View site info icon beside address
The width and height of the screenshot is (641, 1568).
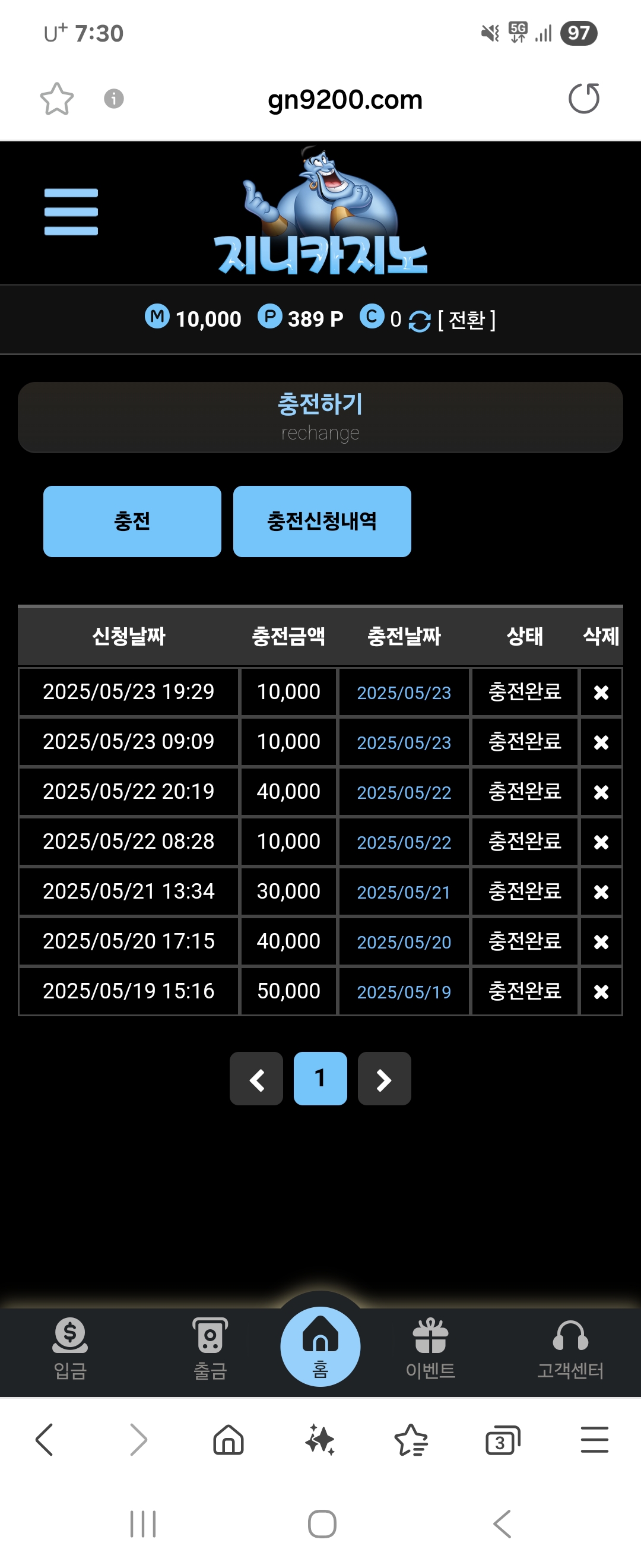click(114, 99)
